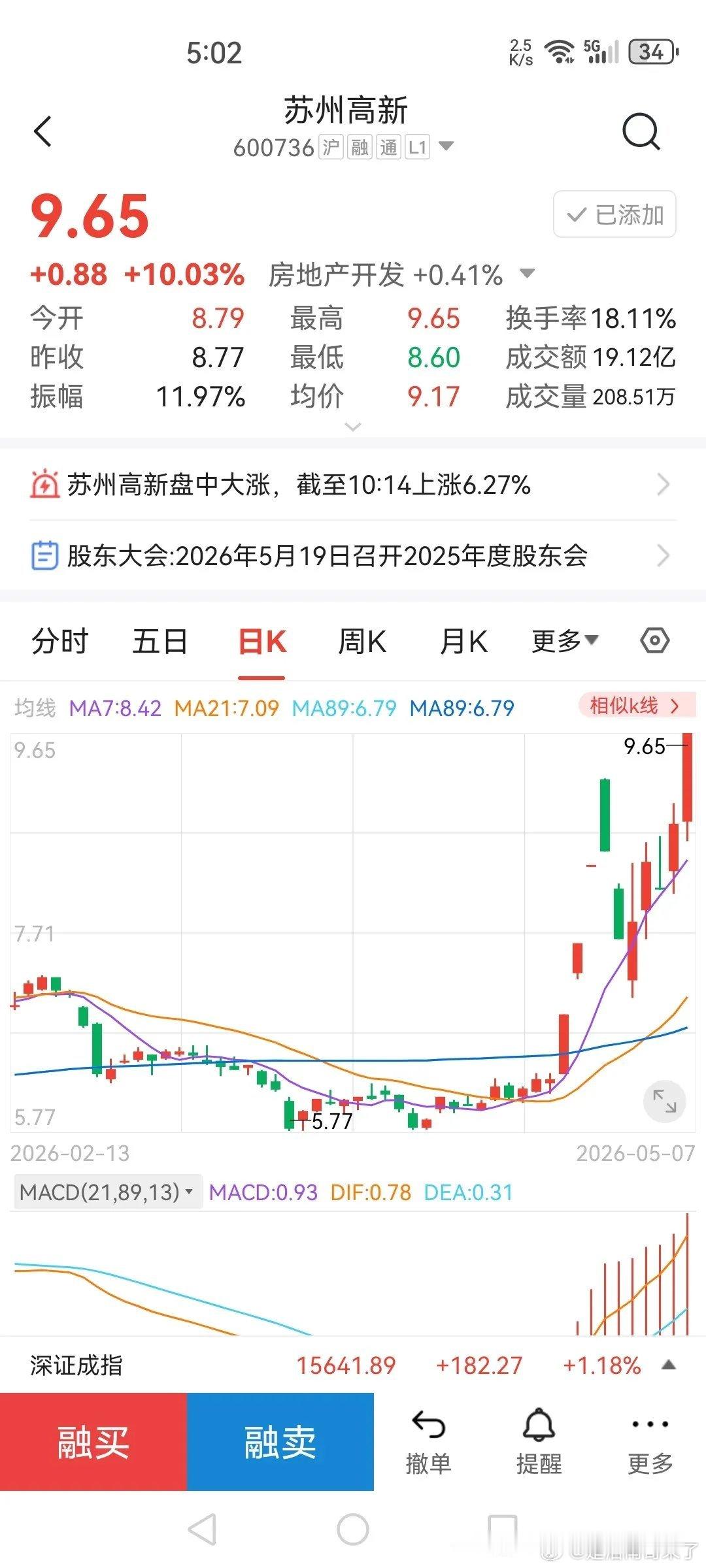Tap the 融买 margin buy button
The width and height of the screenshot is (706, 1568).
pyautogui.click(x=93, y=1441)
